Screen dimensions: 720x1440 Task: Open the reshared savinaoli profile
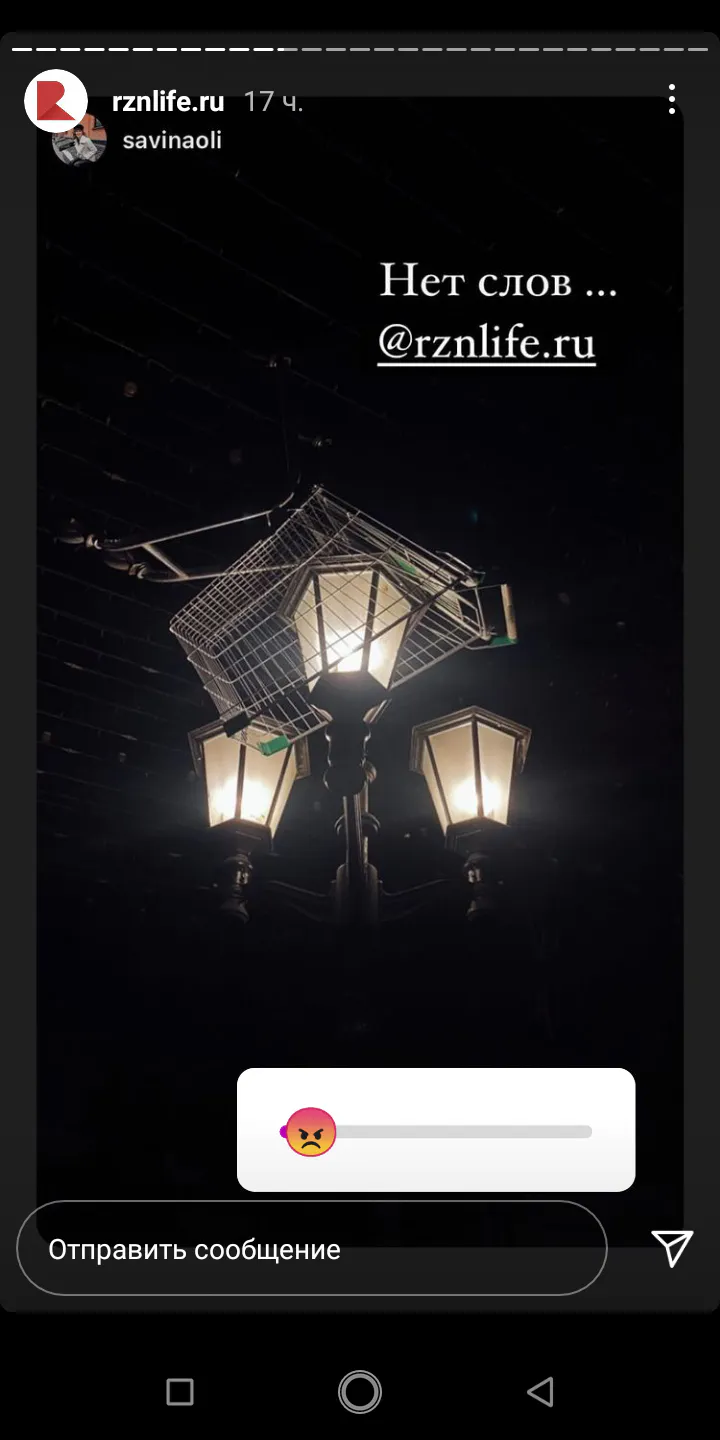pyautogui.click(x=171, y=141)
